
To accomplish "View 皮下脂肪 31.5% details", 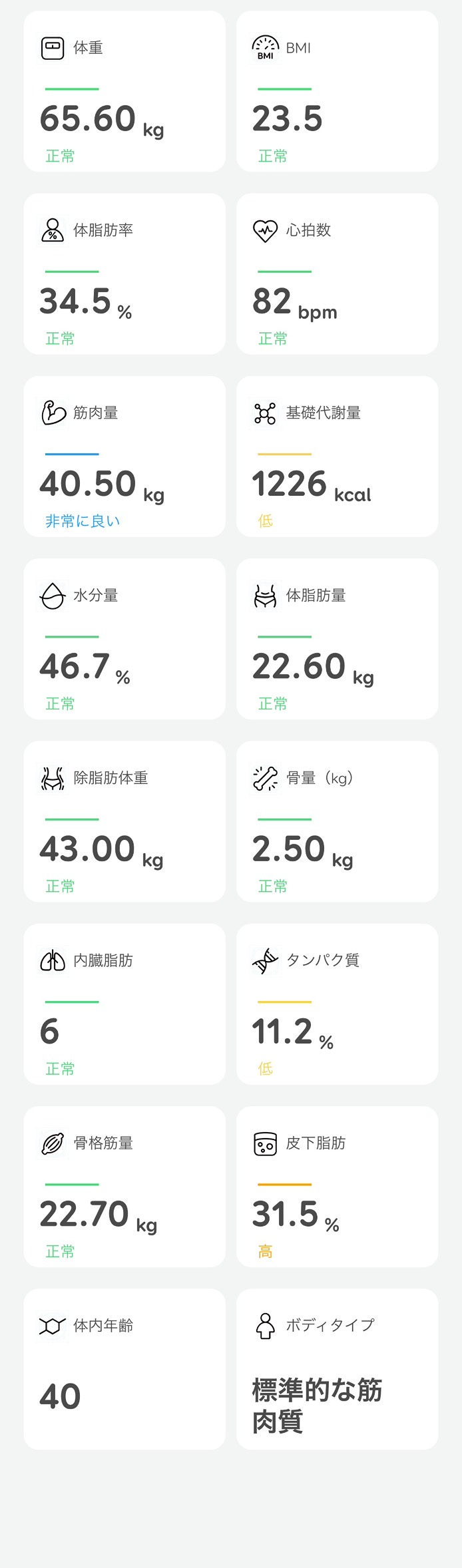I will point(337,1187).
